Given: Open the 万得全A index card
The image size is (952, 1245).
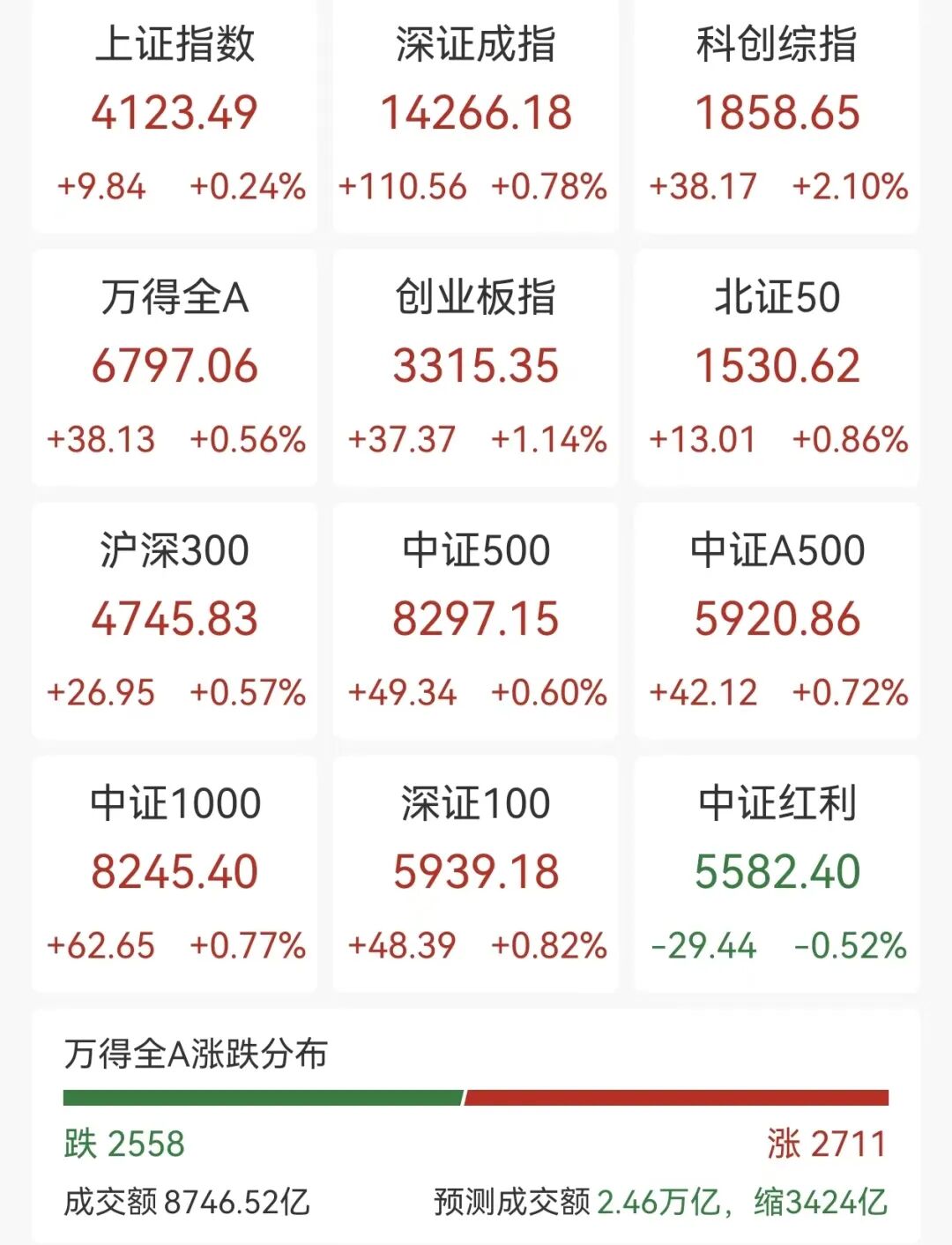Looking at the screenshot, I should pyautogui.click(x=175, y=367).
